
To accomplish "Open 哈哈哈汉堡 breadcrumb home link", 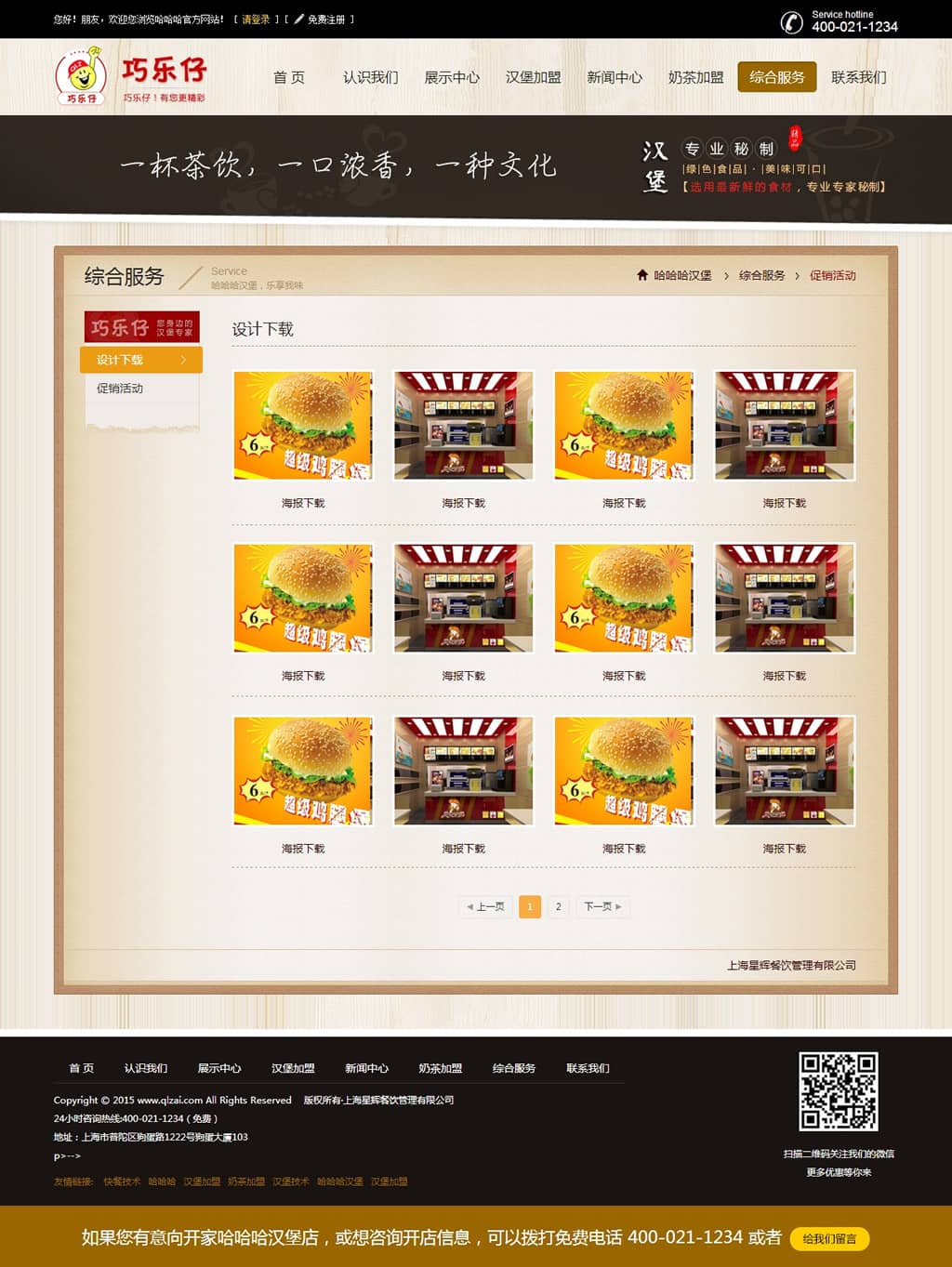I will point(681,276).
